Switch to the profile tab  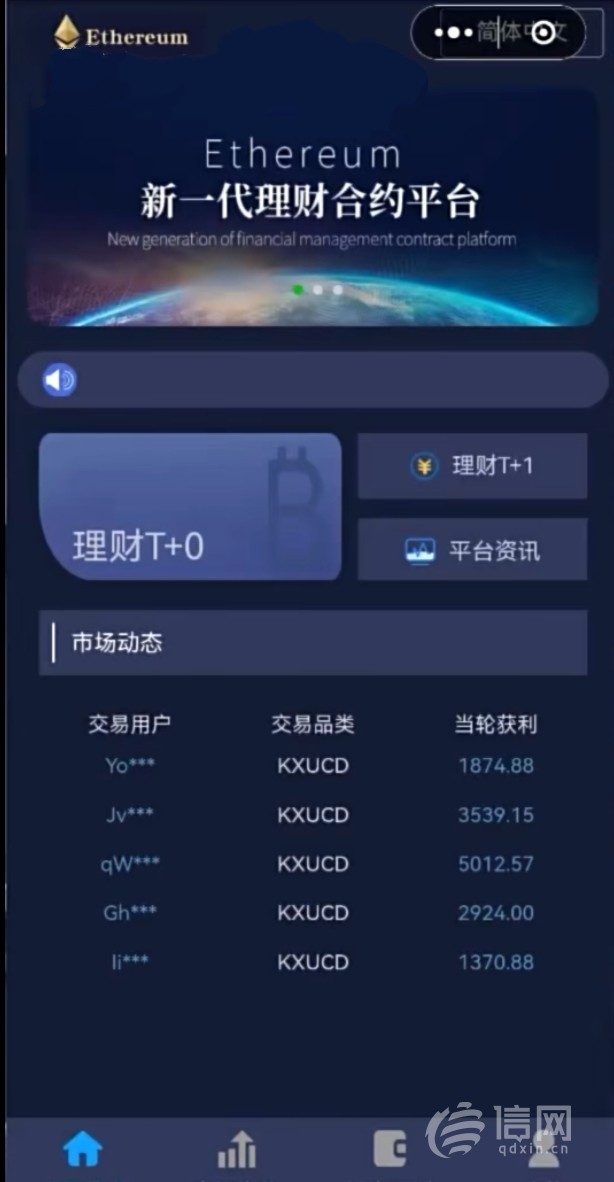[x=544, y=1150]
